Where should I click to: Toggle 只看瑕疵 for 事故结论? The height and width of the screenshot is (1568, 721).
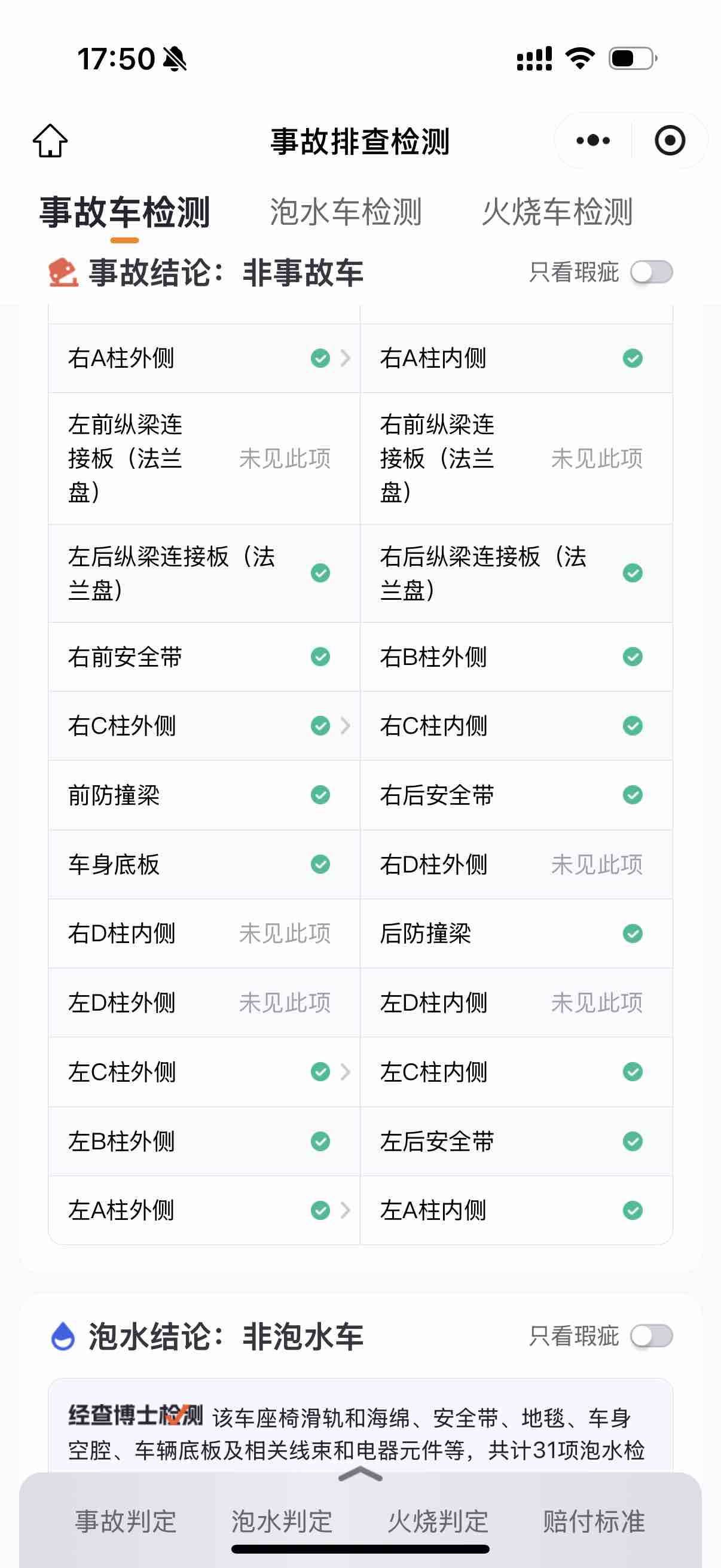tap(651, 272)
